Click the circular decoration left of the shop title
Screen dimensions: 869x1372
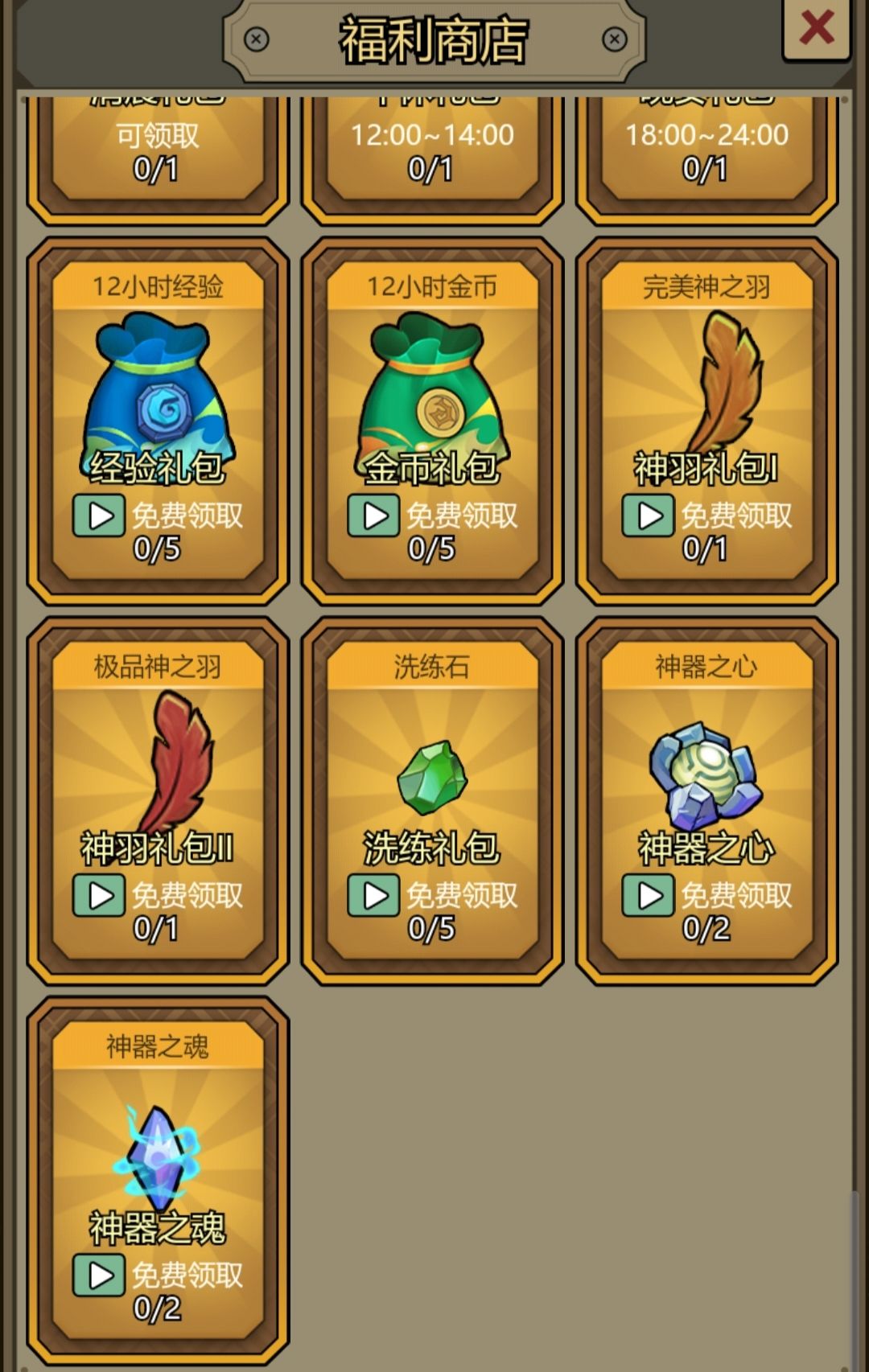(x=256, y=38)
